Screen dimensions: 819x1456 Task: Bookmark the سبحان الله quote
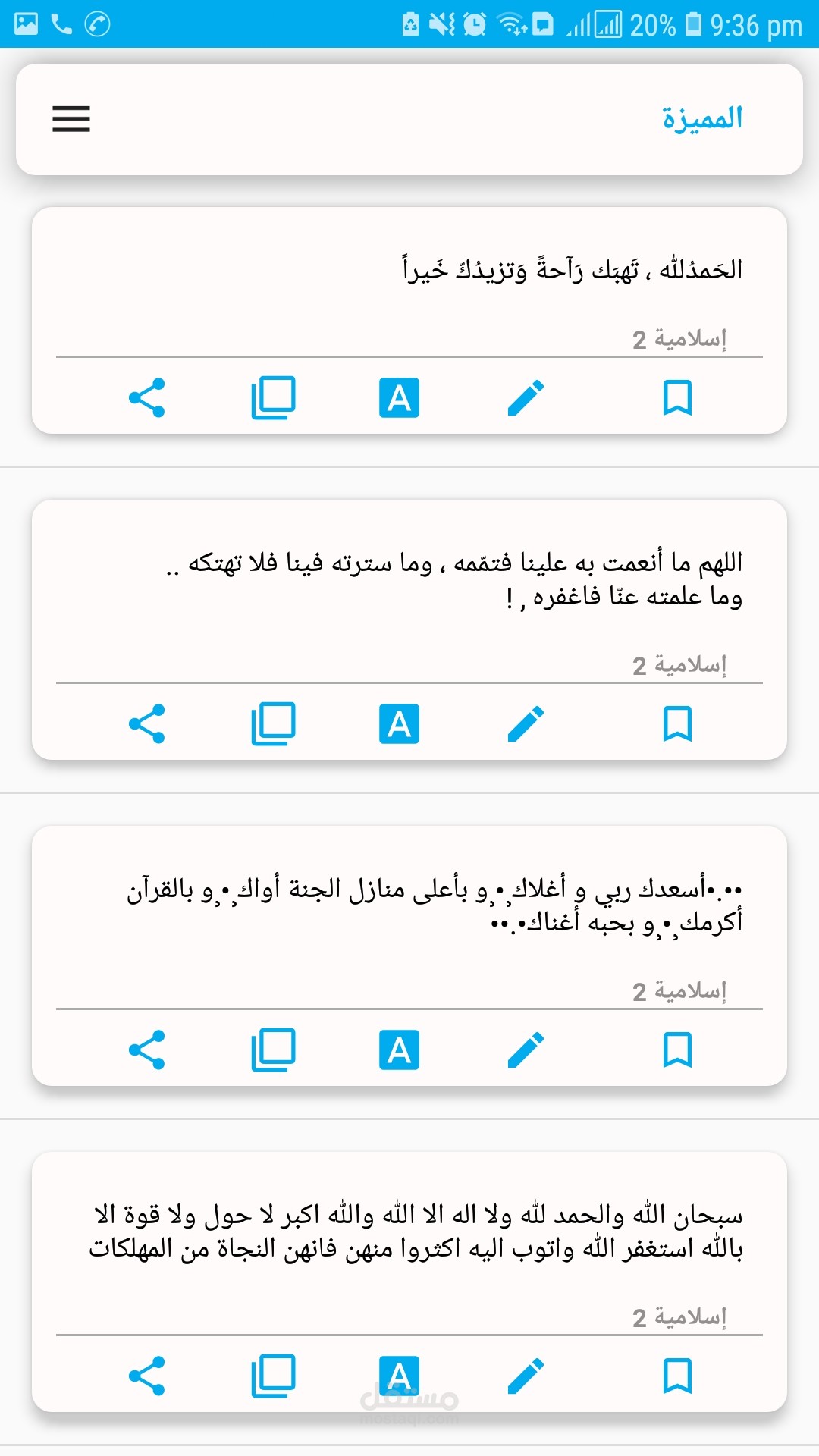tap(677, 1376)
